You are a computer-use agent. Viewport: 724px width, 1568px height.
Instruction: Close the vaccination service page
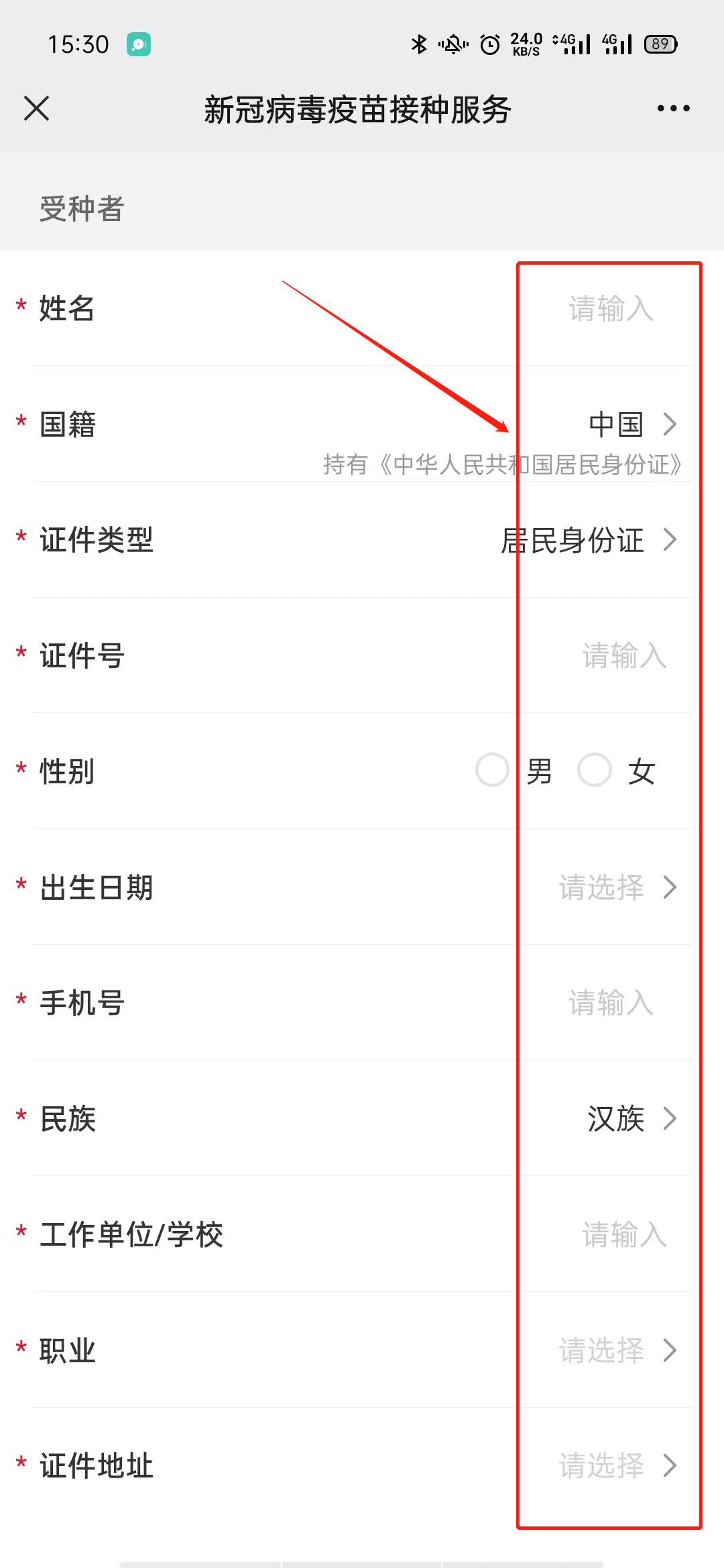coord(37,108)
